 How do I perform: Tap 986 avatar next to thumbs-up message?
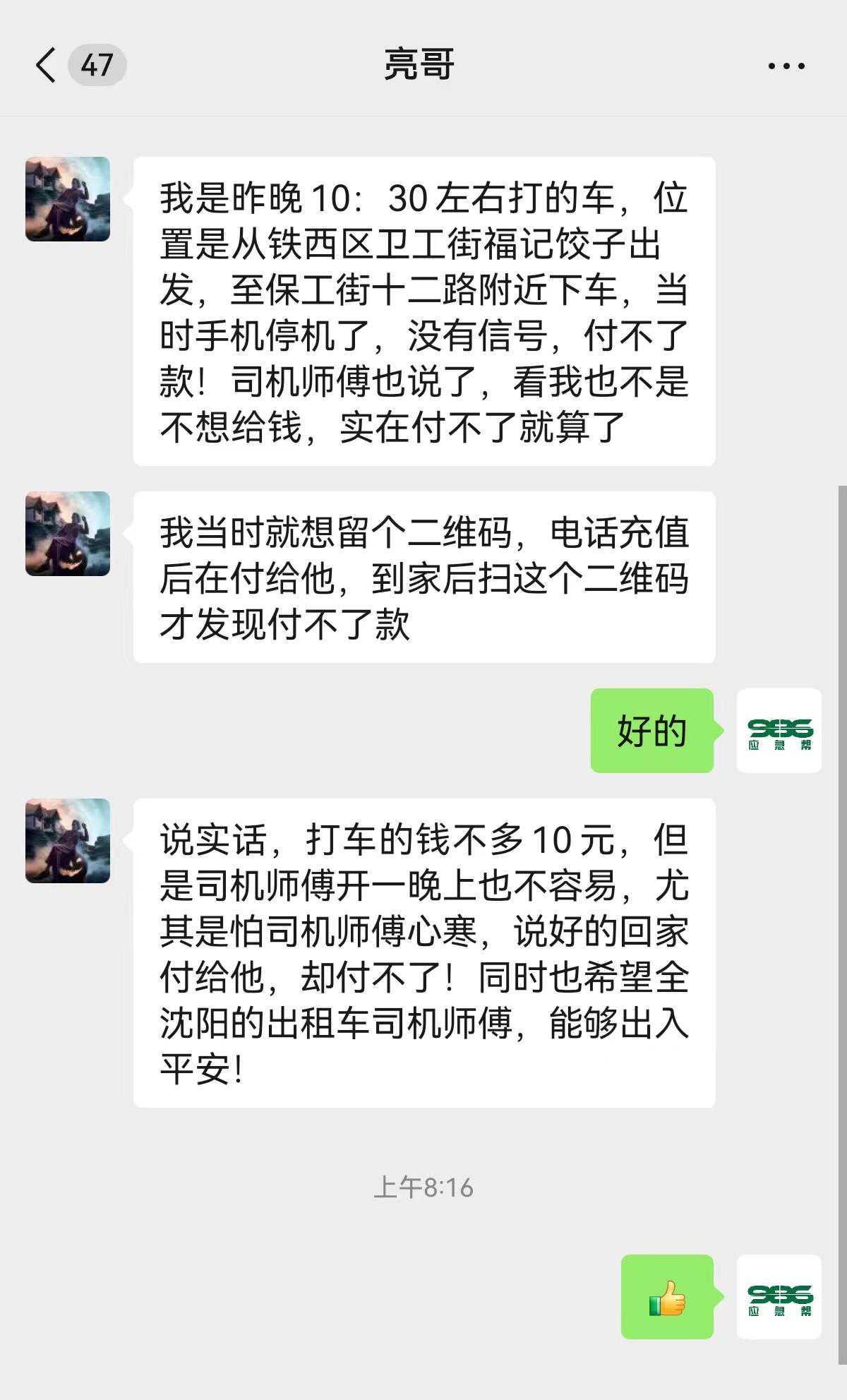coord(779,1297)
